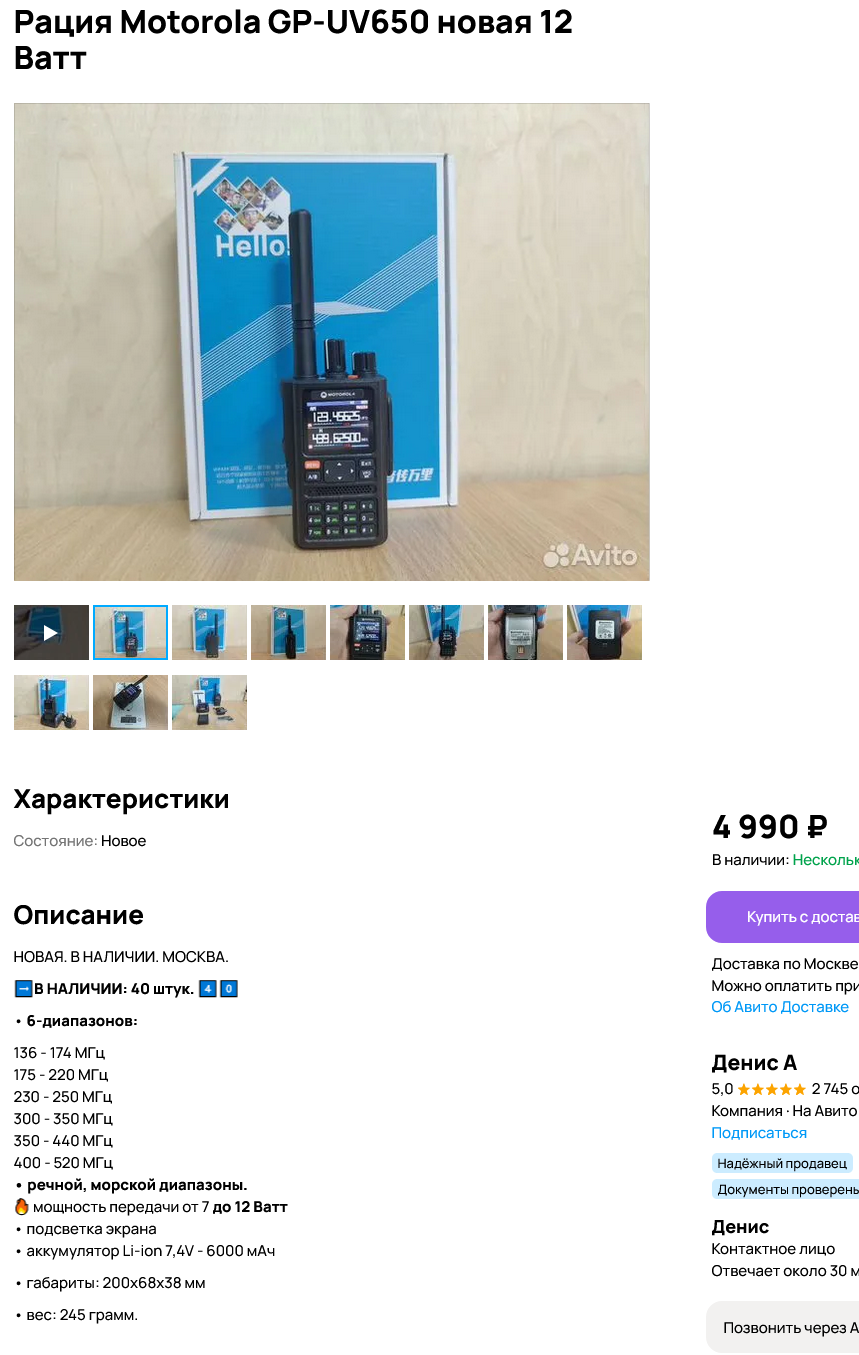The height and width of the screenshot is (1355, 859).
Task: Open the Об Авито Доставке link
Action: pos(779,1007)
